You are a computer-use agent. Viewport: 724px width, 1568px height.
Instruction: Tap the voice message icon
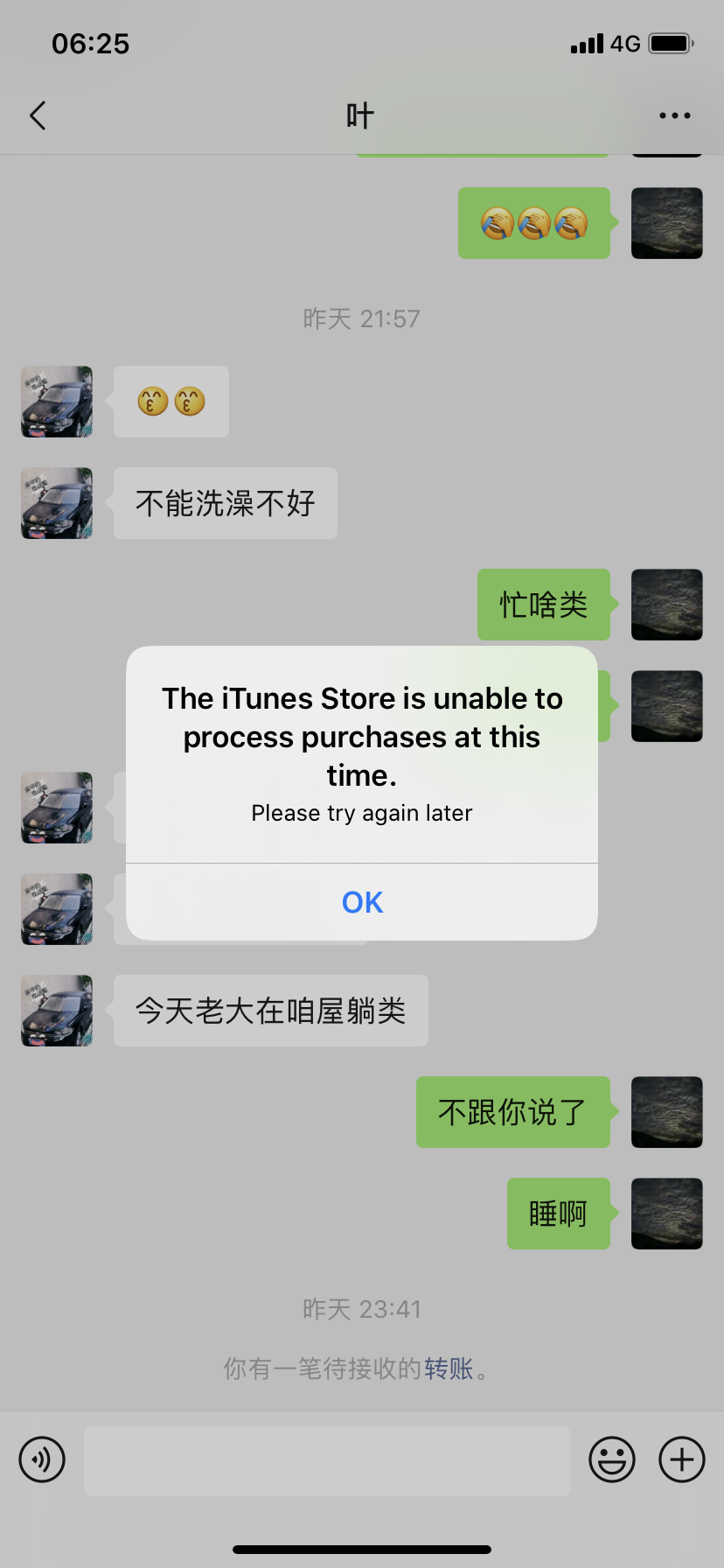tap(42, 1459)
